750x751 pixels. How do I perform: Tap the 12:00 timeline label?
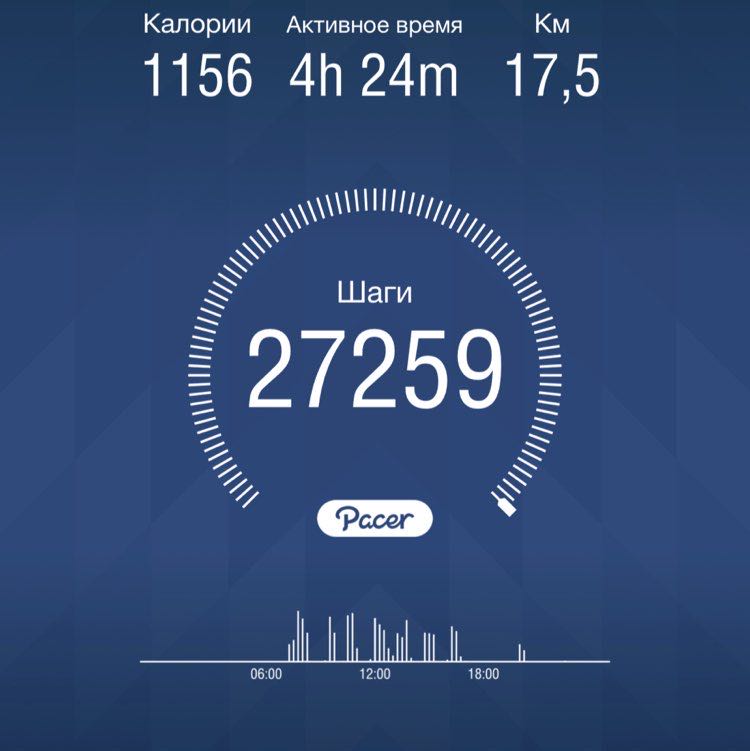point(374,673)
